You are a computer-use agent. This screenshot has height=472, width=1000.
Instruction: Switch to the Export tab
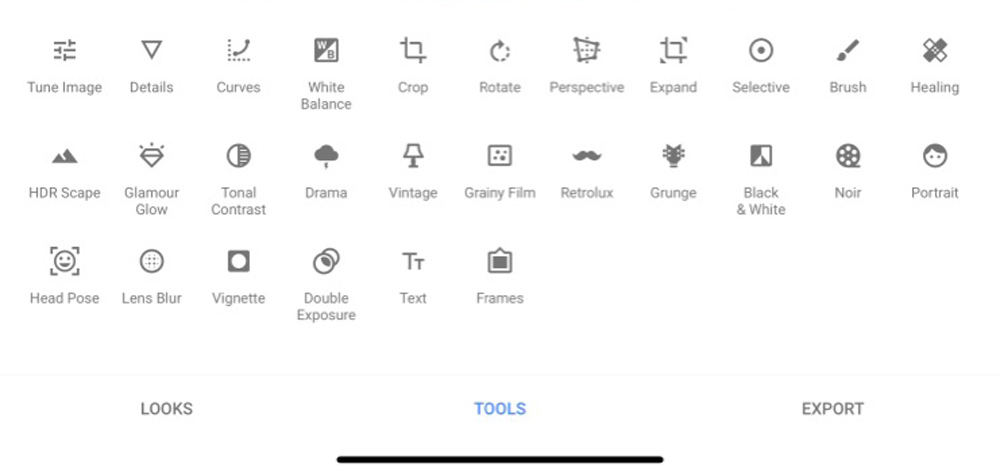[x=833, y=409]
